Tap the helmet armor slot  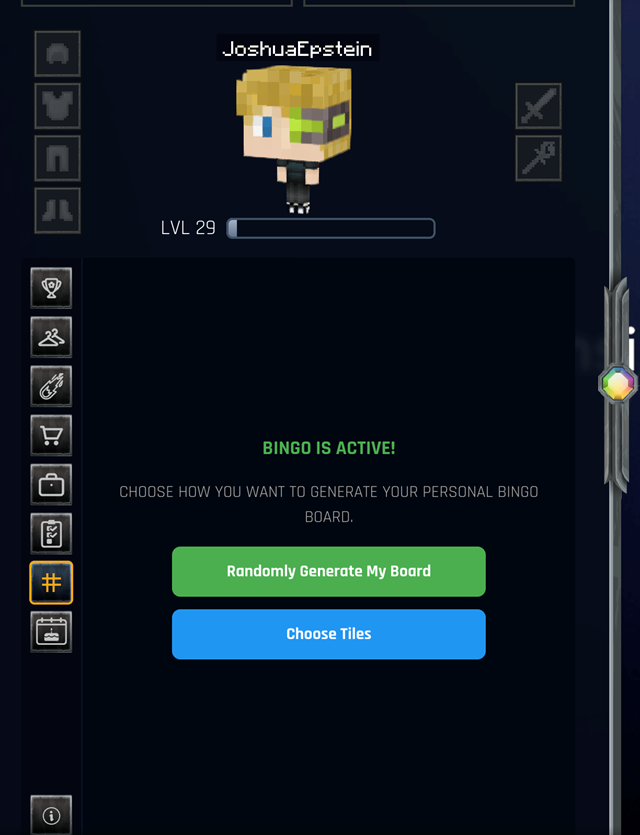57,54
